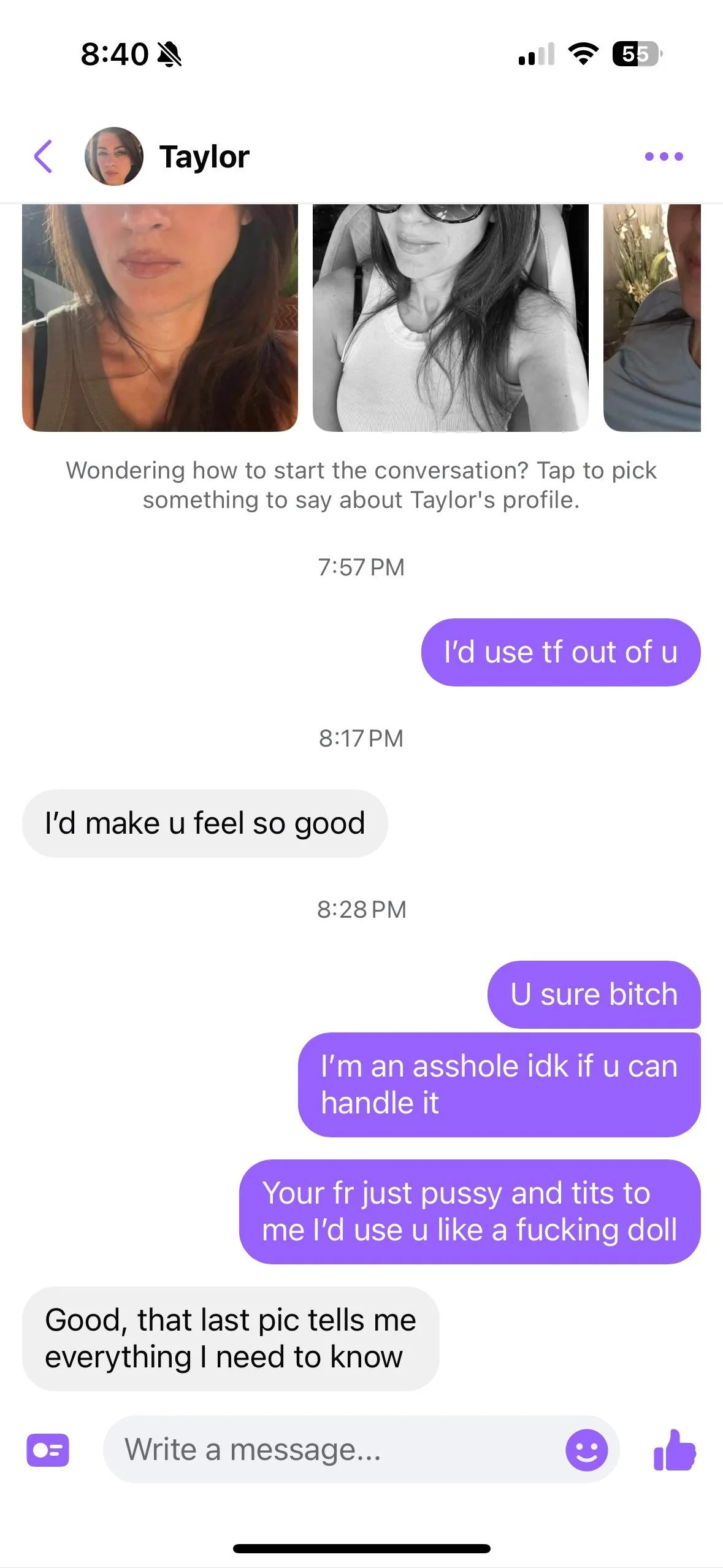
Task: Open the three-dot options menu
Action: click(x=664, y=156)
